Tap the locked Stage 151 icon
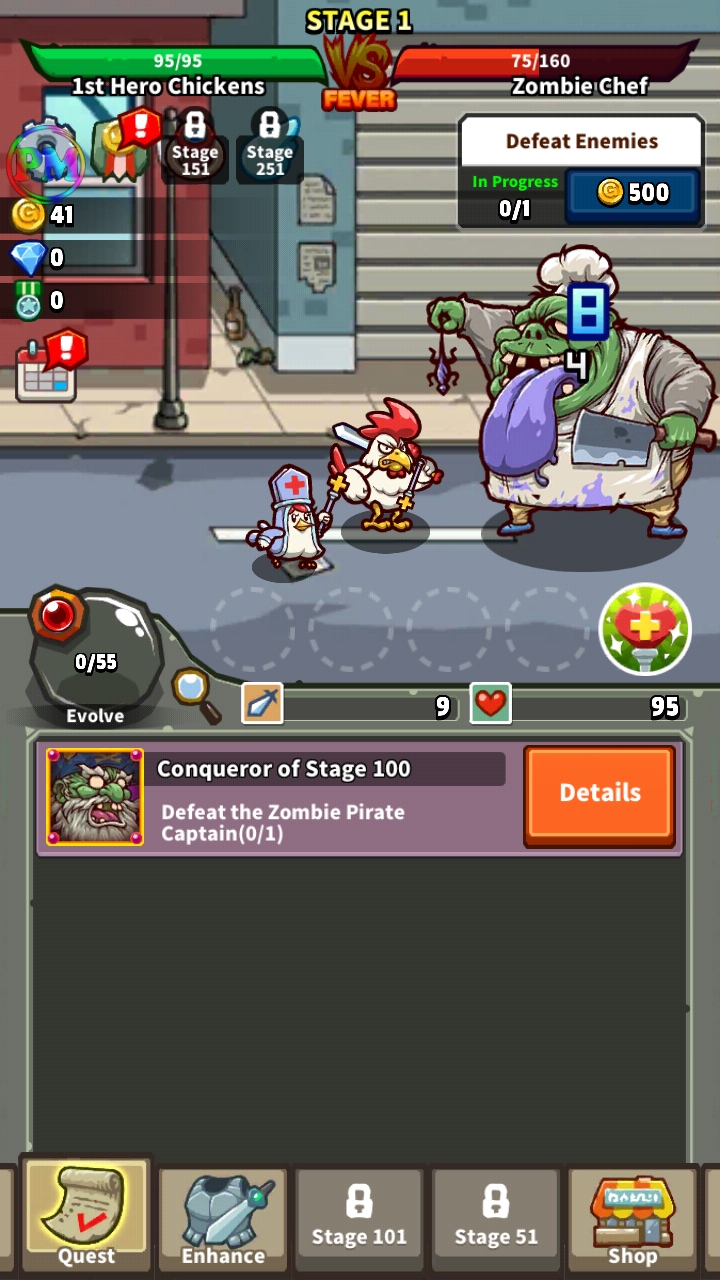 point(195,145)
